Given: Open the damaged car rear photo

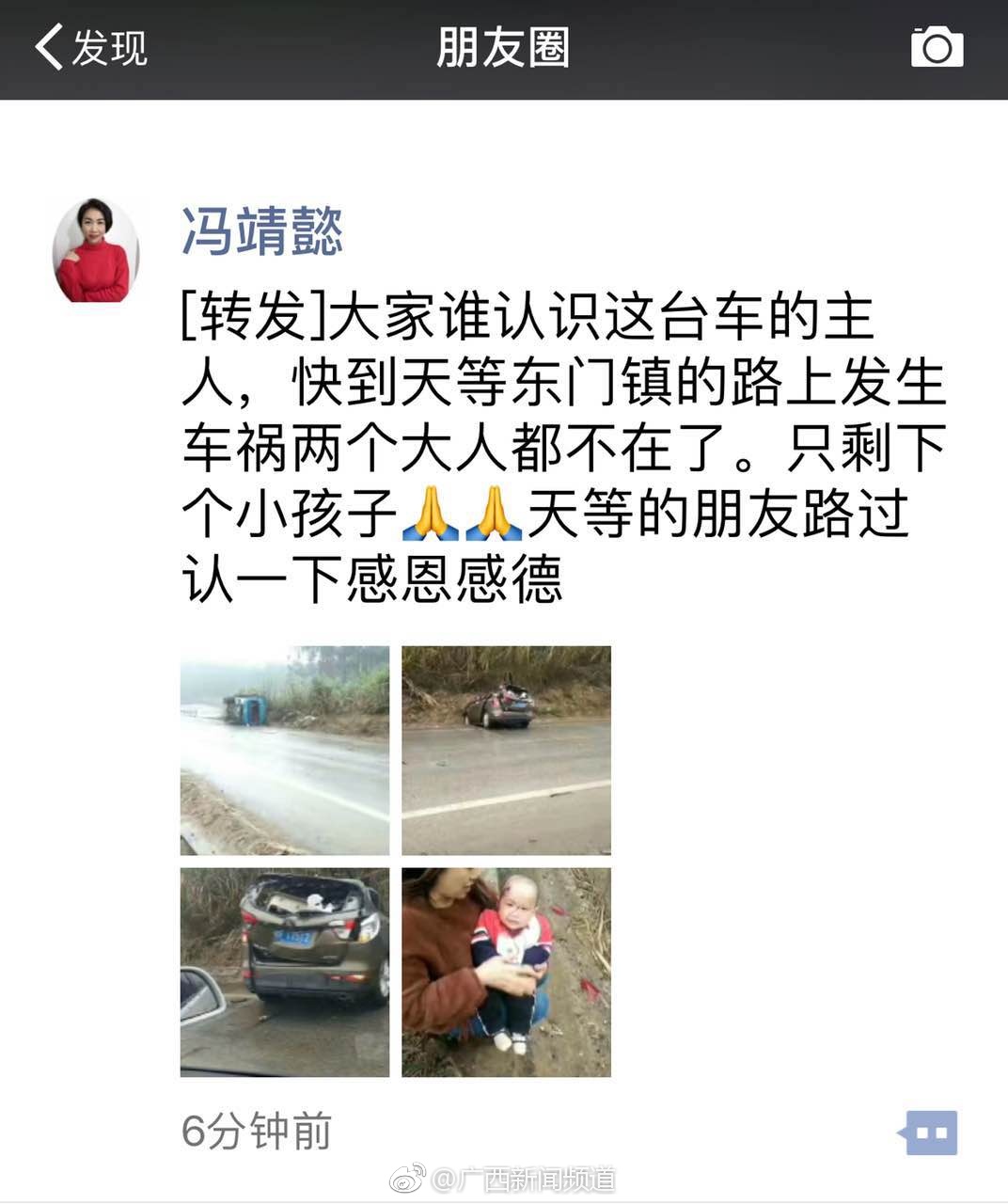Looking at the screenshot, I should coord(285,972).
